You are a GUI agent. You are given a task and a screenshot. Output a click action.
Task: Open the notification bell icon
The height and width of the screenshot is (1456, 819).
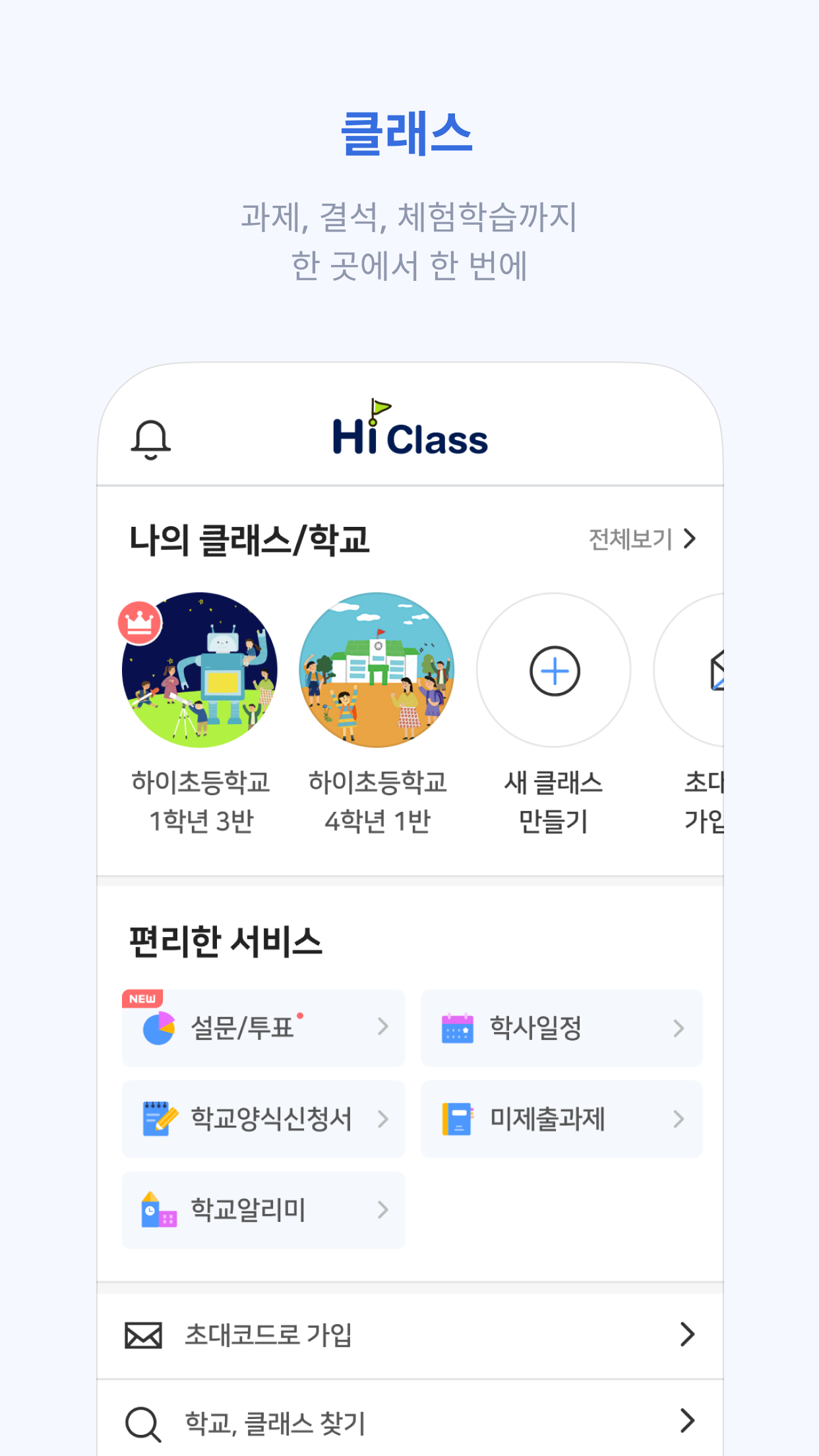click(x=150, y=439)
